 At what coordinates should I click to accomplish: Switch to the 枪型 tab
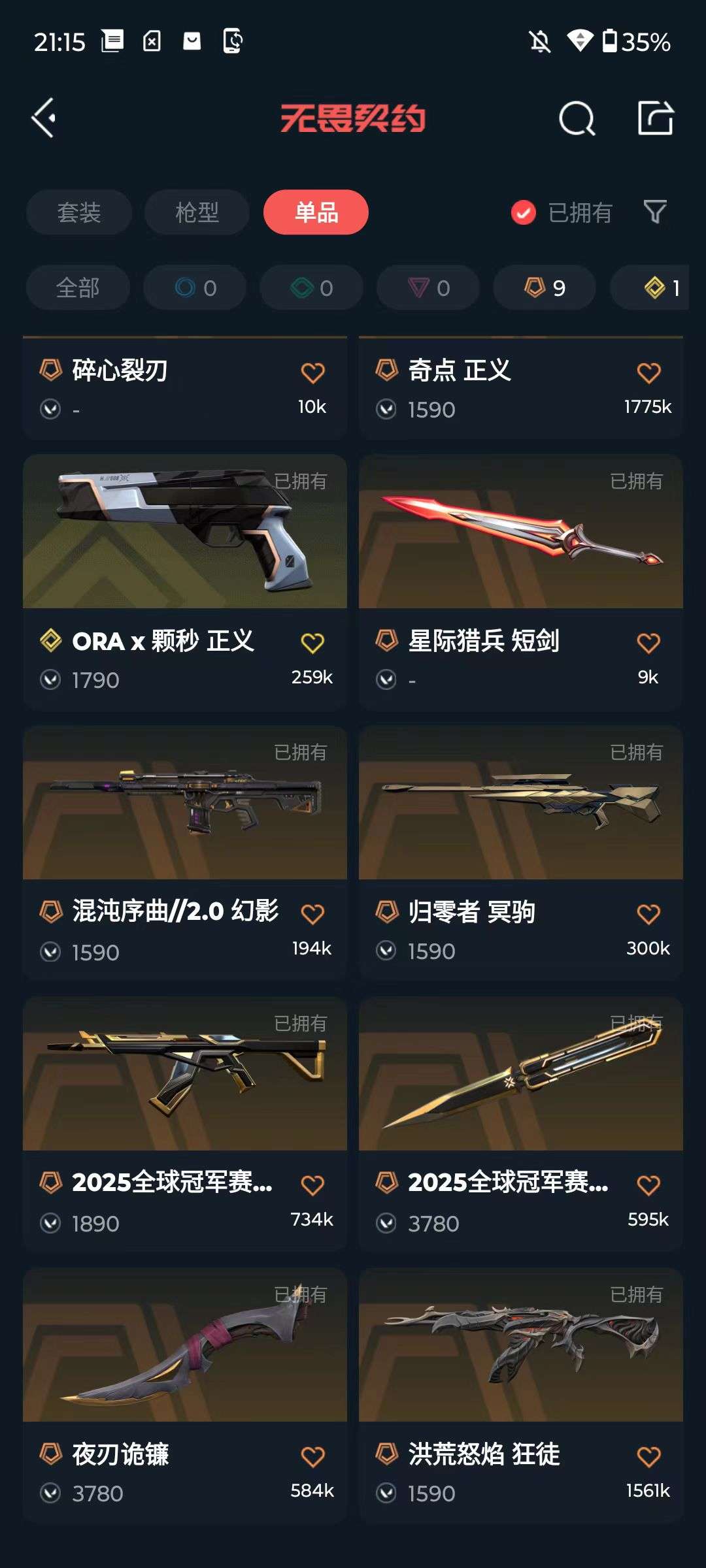[197, 212]
